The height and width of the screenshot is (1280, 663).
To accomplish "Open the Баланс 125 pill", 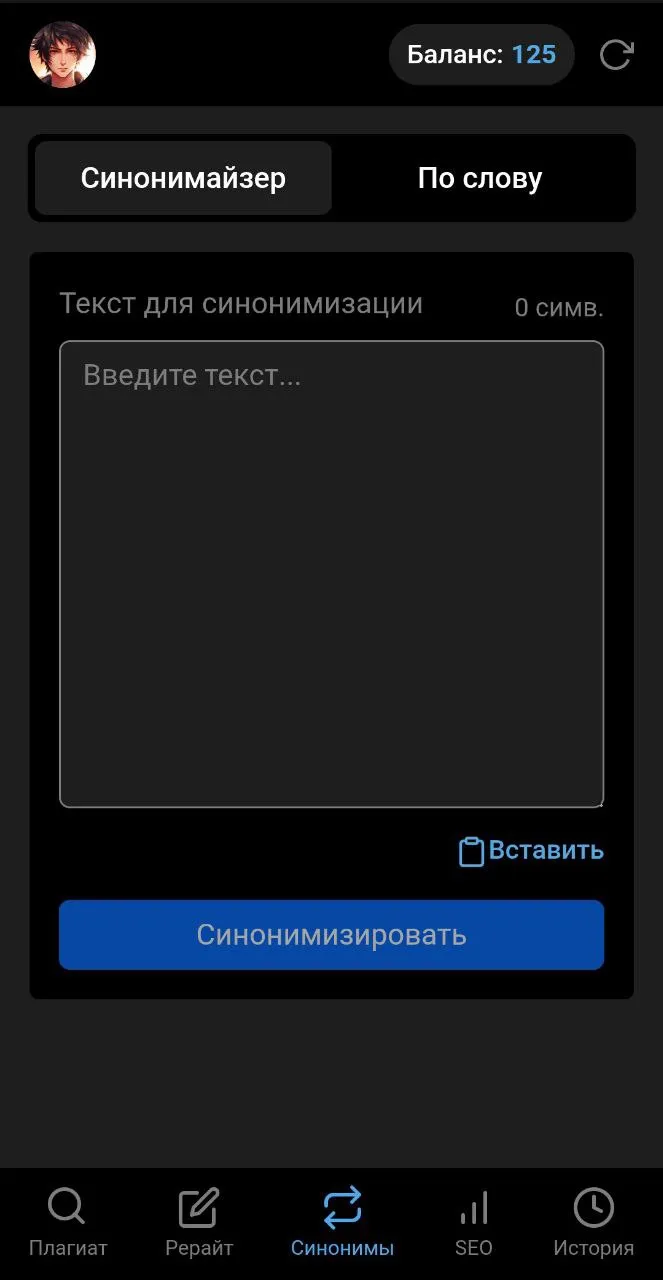I will pyautogui.click(x=481, y=55).
